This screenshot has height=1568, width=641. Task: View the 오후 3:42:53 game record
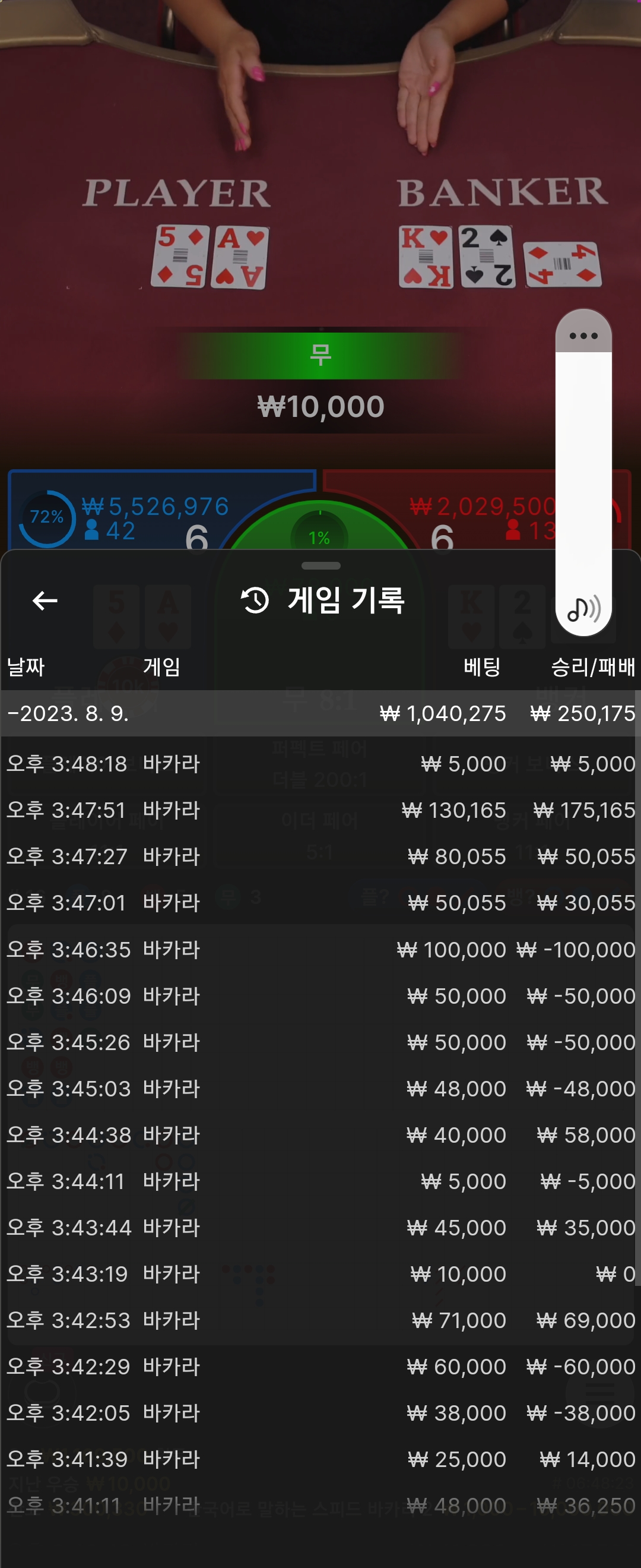320,1320
